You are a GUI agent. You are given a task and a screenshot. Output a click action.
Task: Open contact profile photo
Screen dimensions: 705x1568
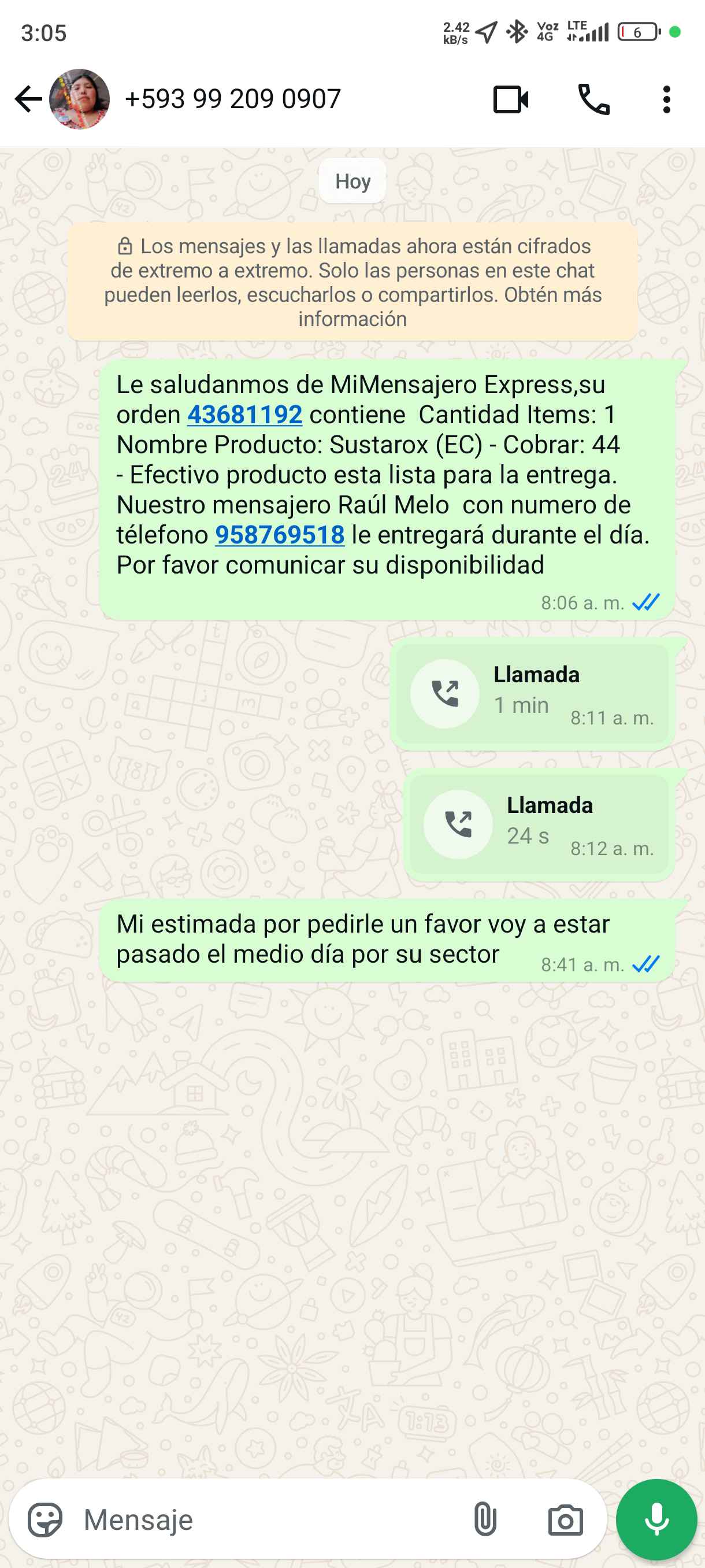pyautogui.click(x=79, y=99)
